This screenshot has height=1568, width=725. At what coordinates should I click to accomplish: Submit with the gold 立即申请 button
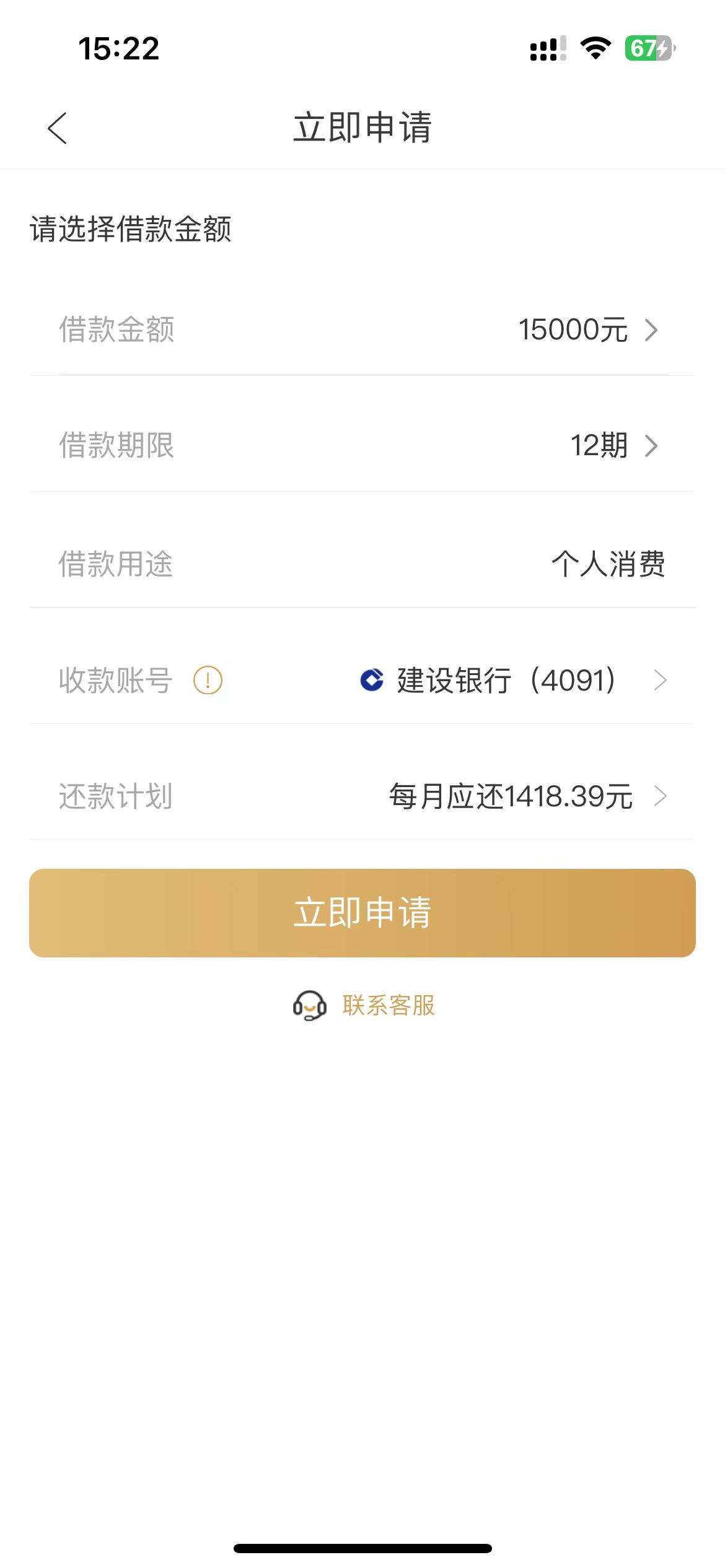pos(362,913)
